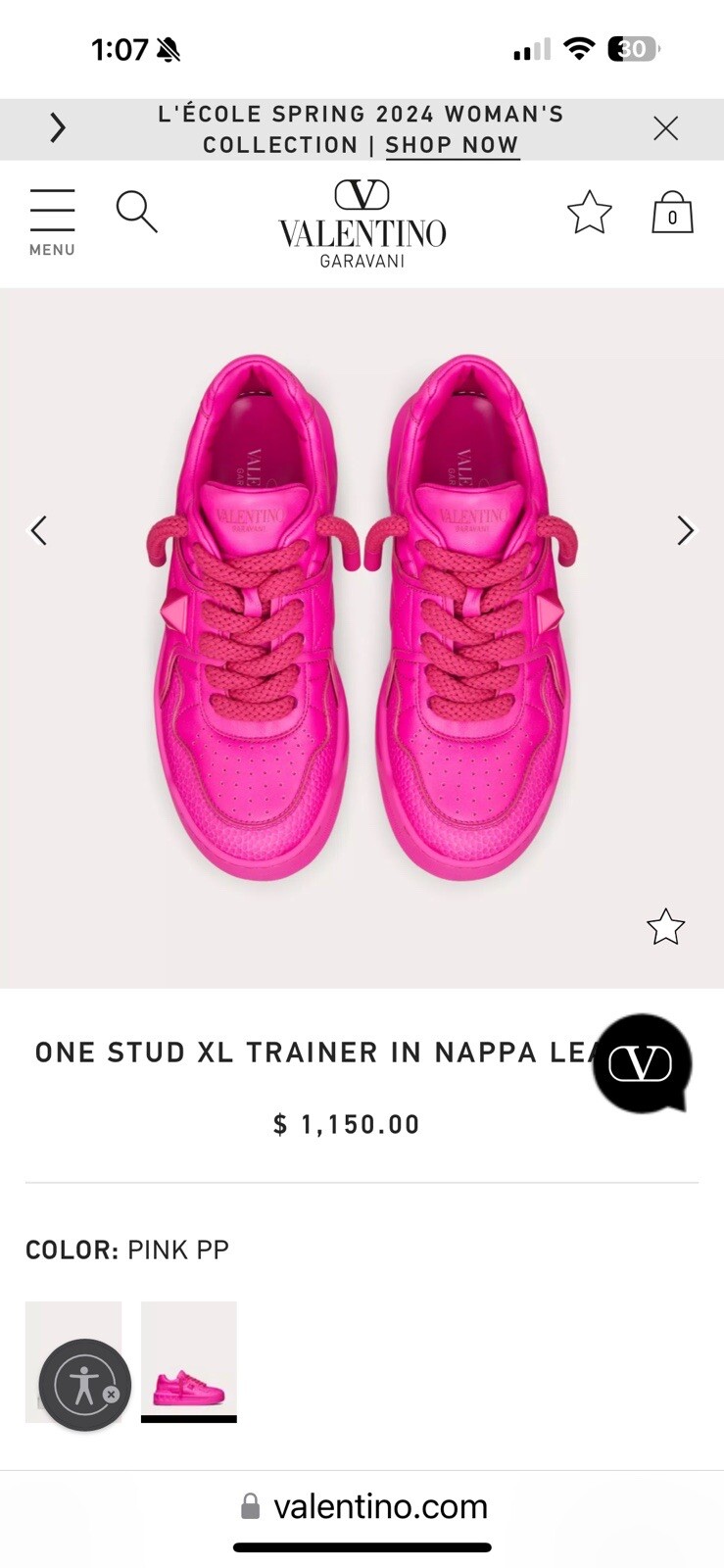Dismiss the L'École collection banner

click(665, 128)
